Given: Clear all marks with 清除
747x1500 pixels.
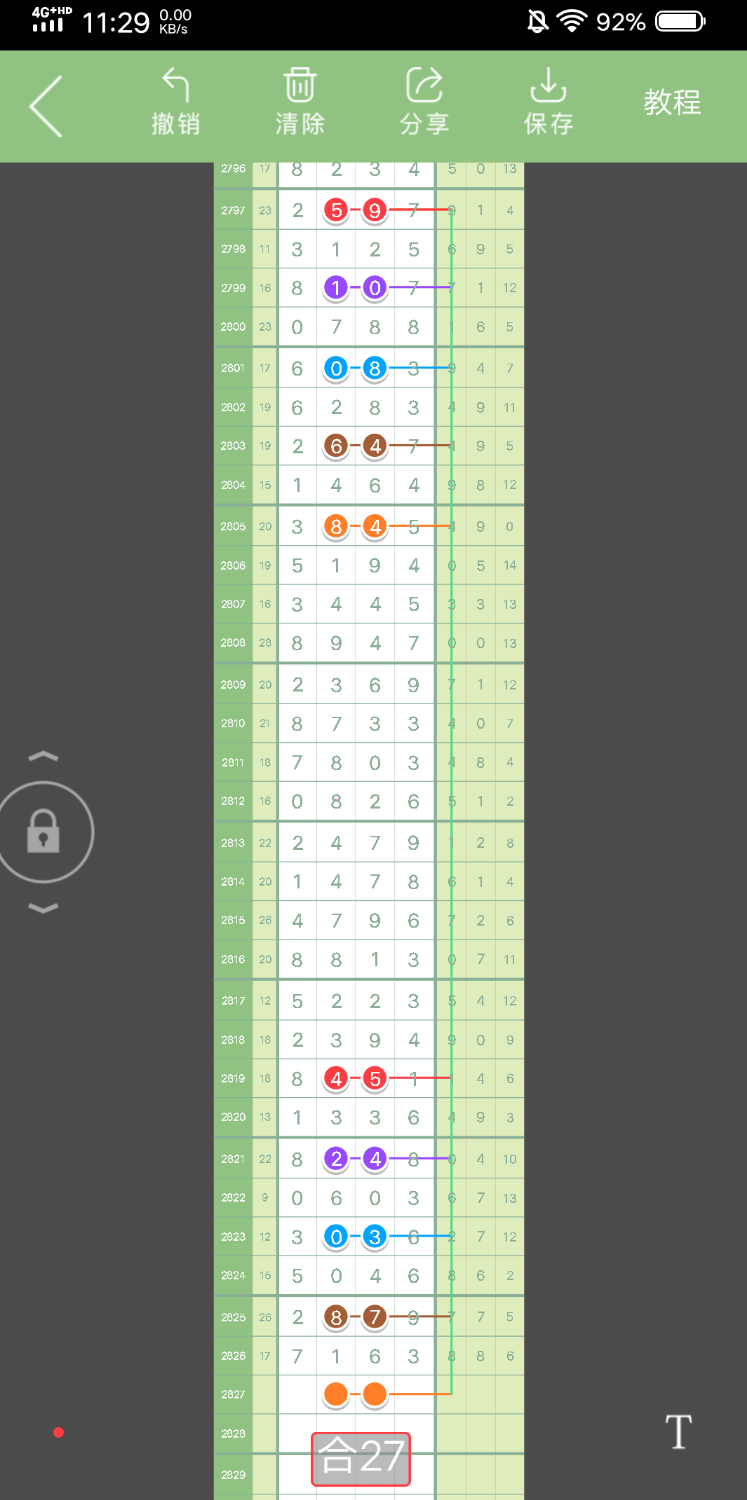Looking at the screenshot, I should click(299, 101).
